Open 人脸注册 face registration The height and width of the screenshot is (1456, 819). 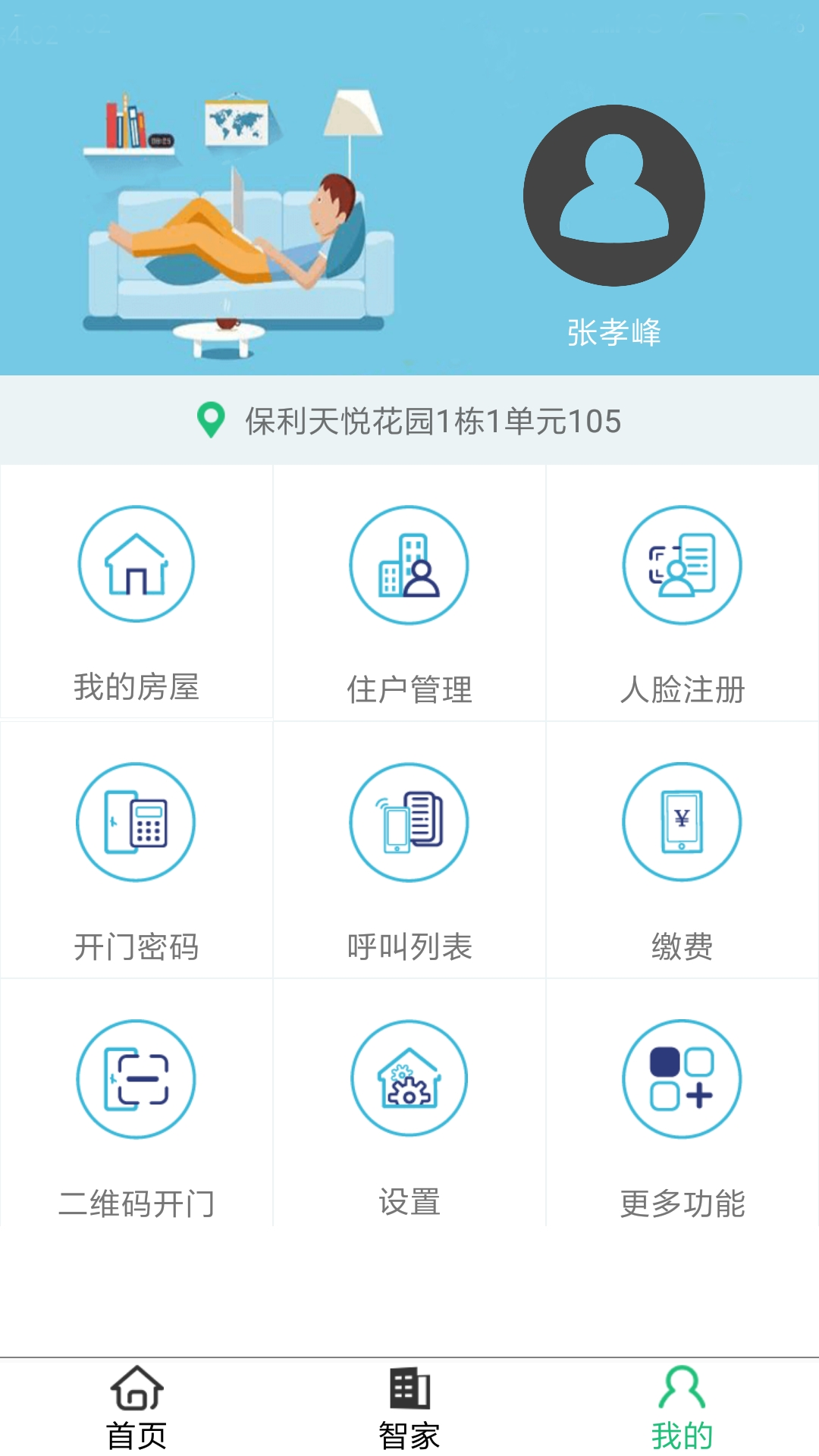pyautogui.click(x=682, y=593)
